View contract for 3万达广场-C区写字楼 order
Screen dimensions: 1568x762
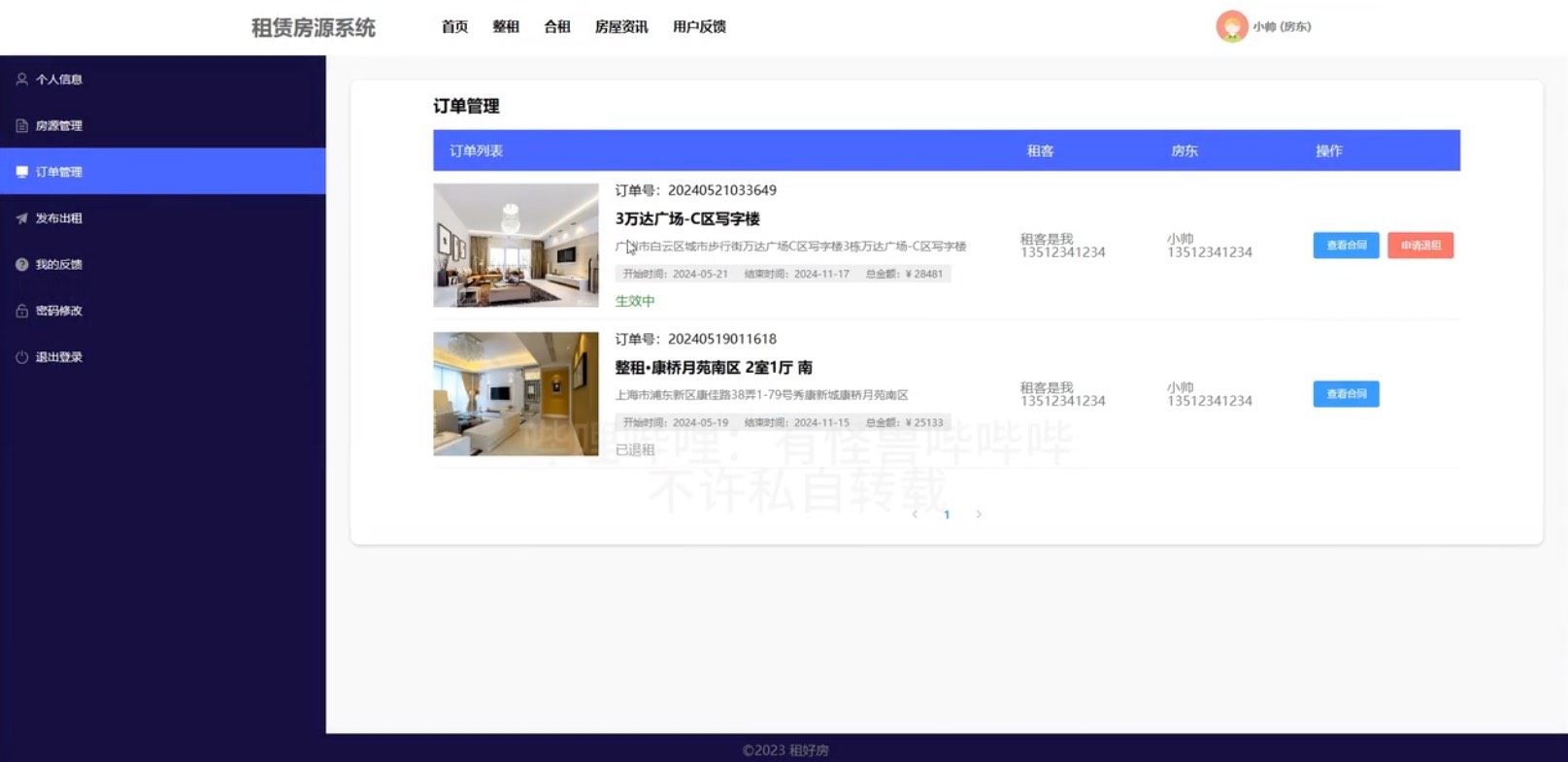(1346, 246)
